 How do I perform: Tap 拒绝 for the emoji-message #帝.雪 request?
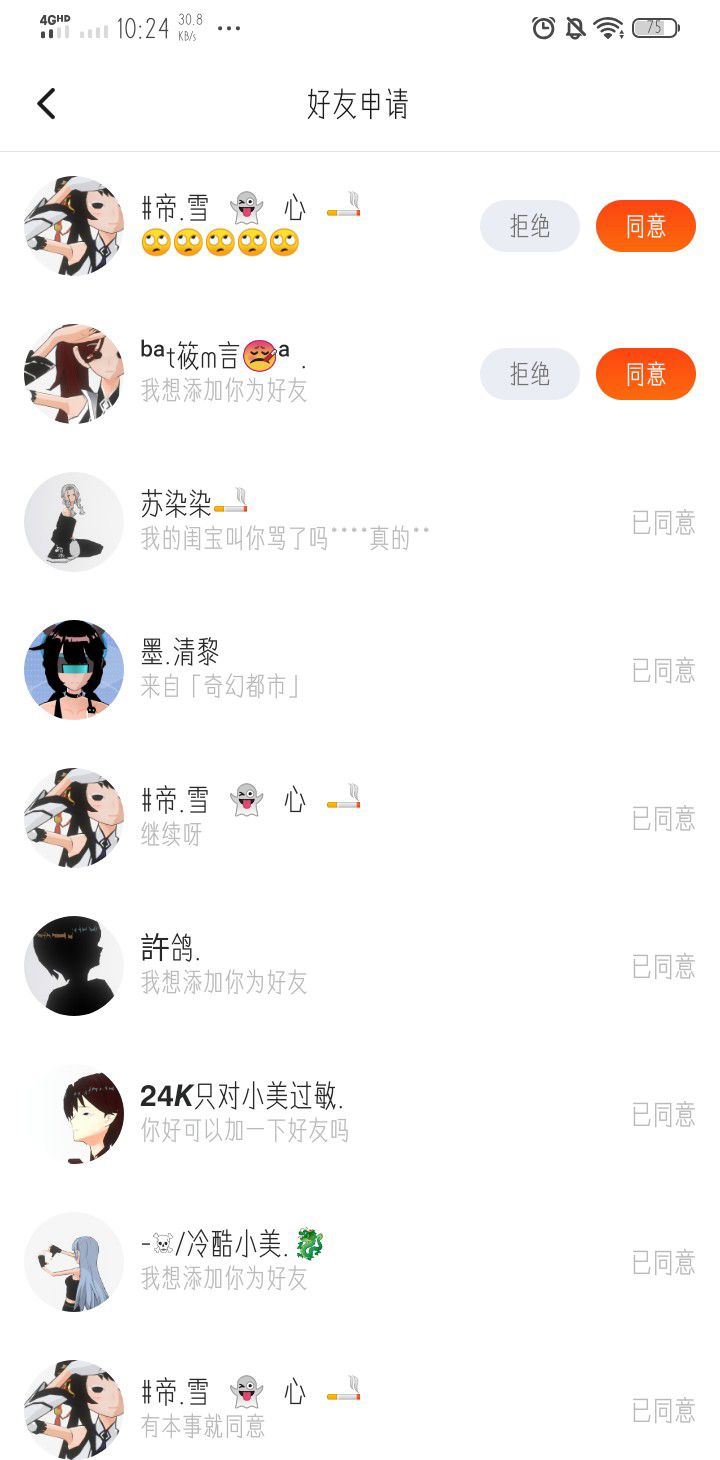pyautogui.click(x=529, y=226)
